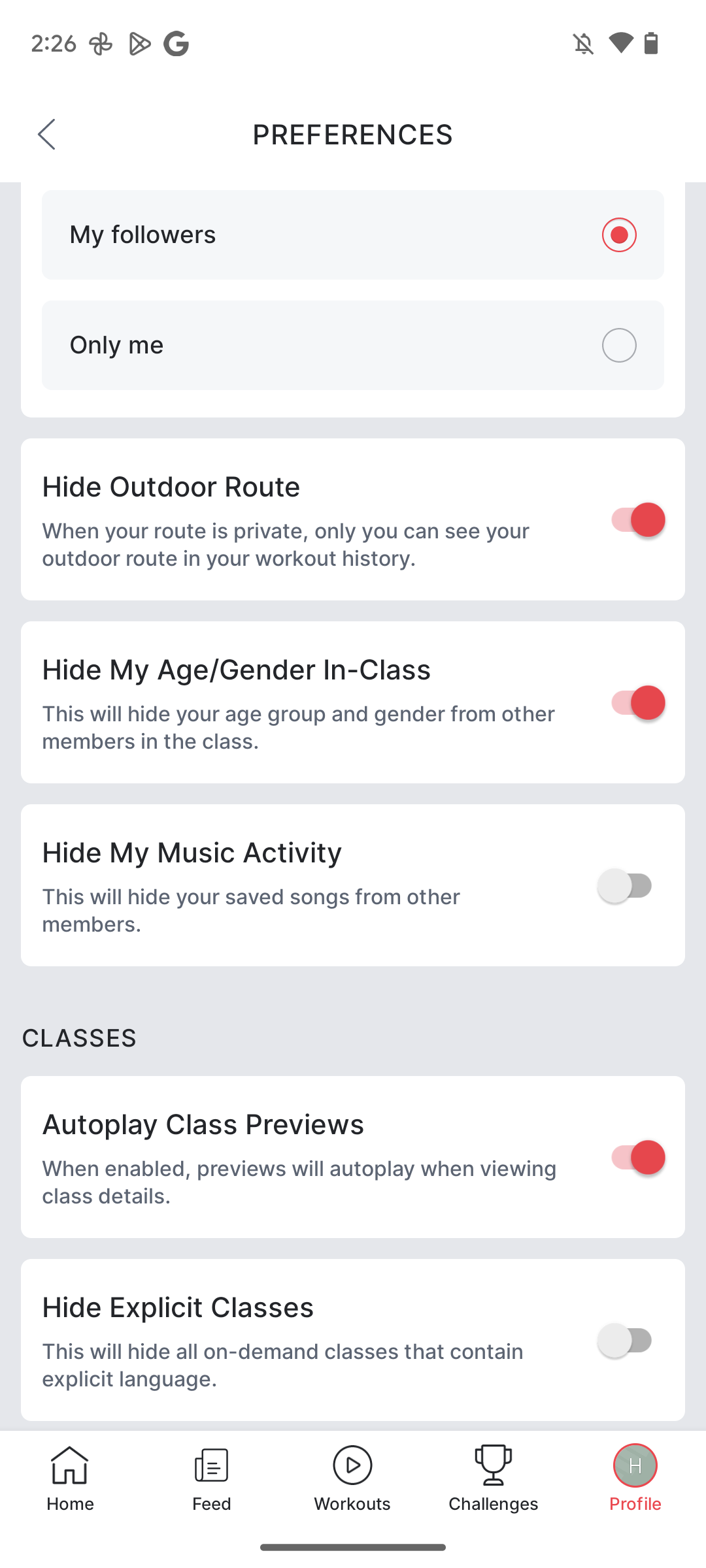The image size is (706, 1568).
Task: Tap the muted notifications bell icon
Action: tap(584, 43)
